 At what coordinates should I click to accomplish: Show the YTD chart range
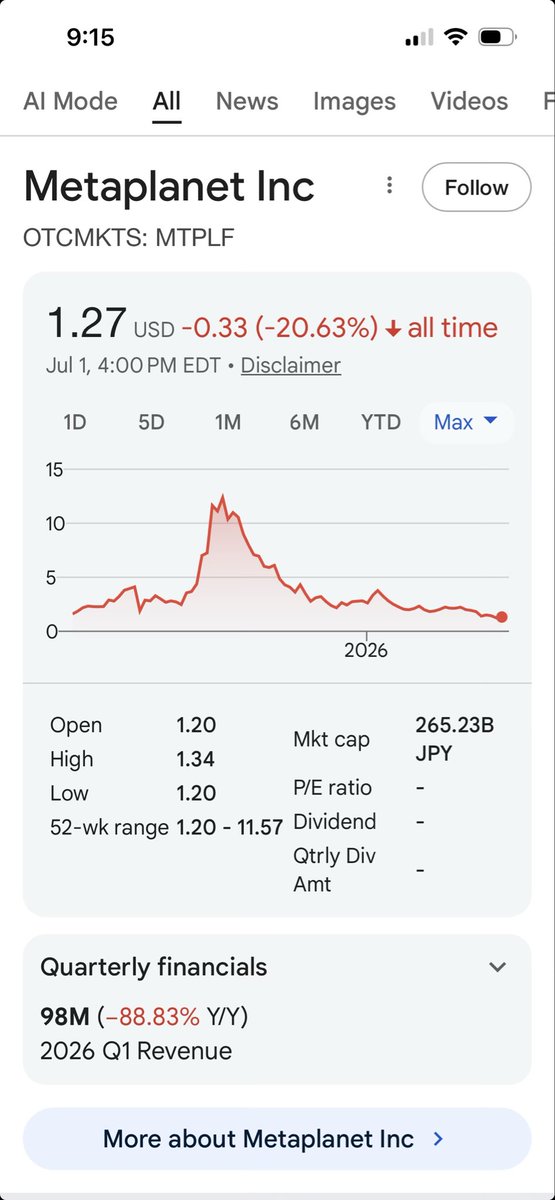coord(381,422)
